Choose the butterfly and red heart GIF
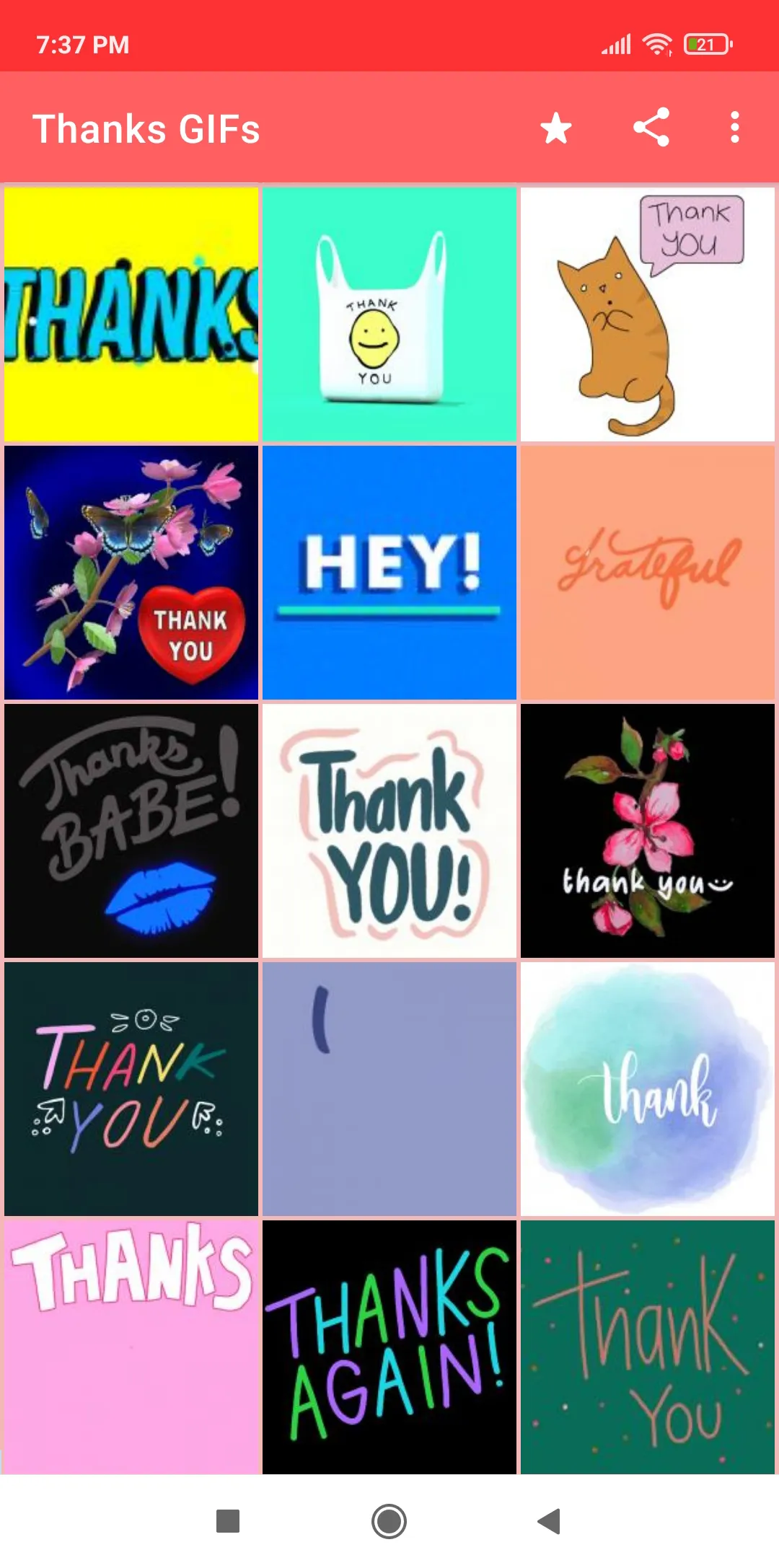Image resolution: width=779 pixels, height=1568 pixels. pos(131,573)
